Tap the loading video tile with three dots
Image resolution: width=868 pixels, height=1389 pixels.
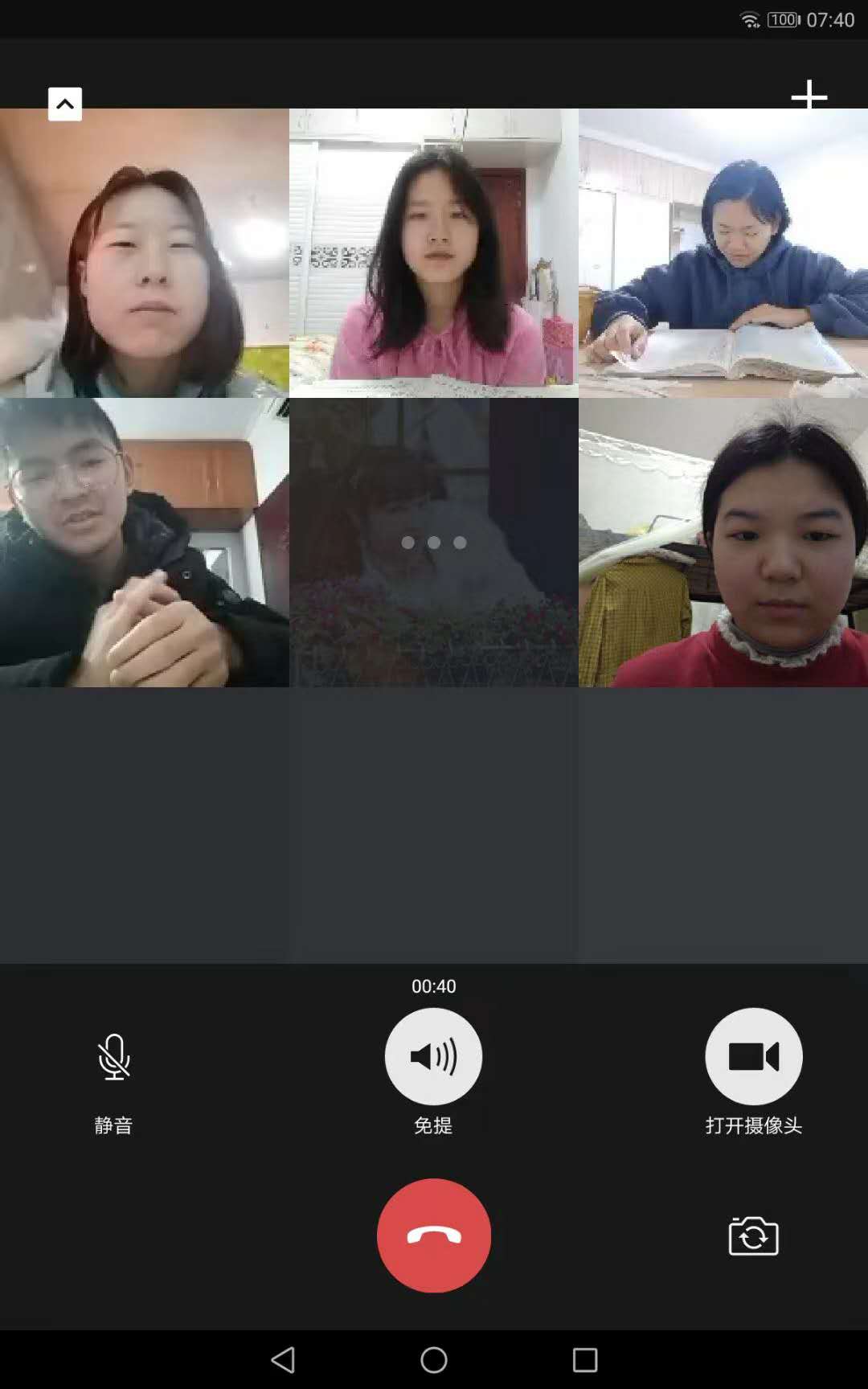coord(433,543)
